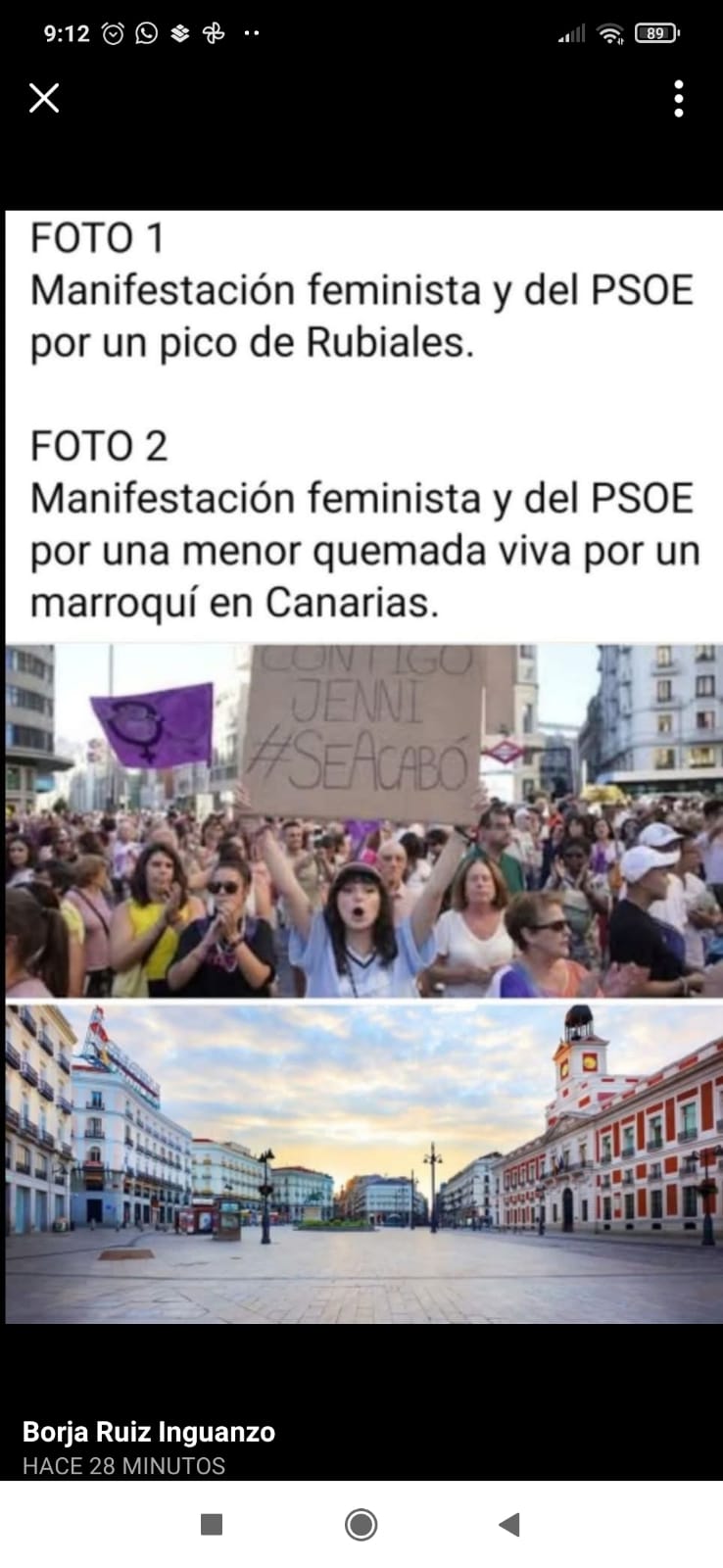Select the Dropbox notification icon
This screenshot has height=1568, width=723.
[x=178, y=32]
